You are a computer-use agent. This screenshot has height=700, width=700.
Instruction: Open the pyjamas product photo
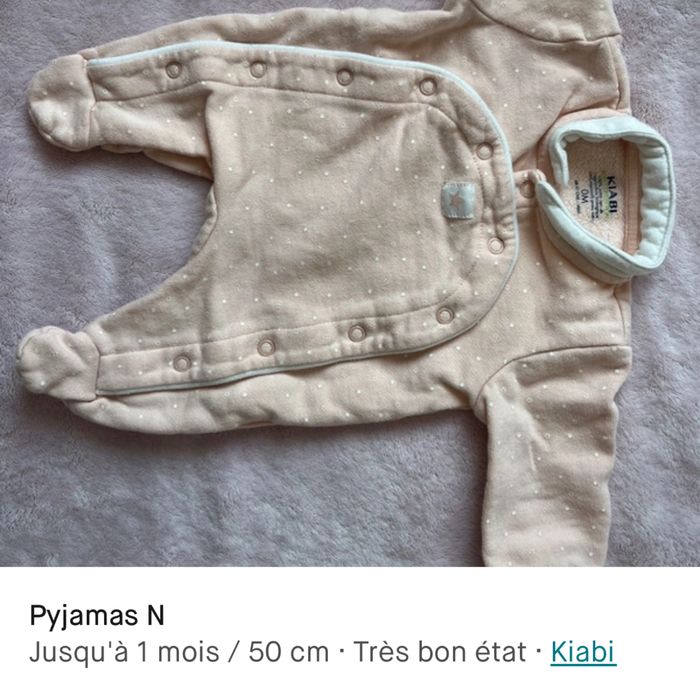pos(350,283)
